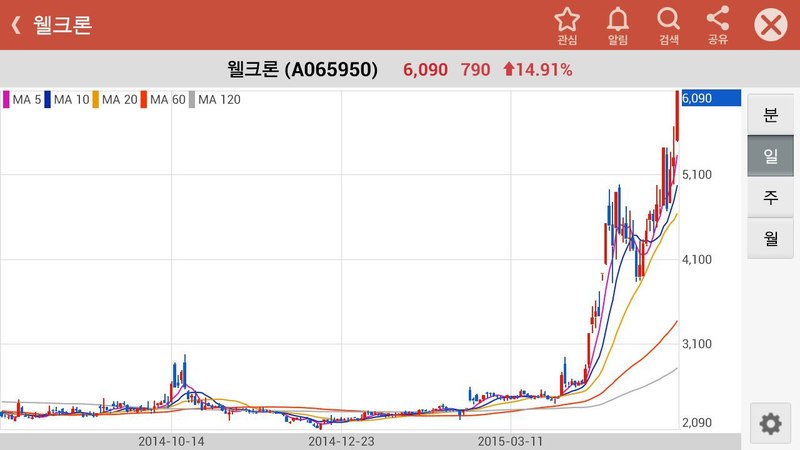Open the stock search magnifier
Screen dimensions: 800x450
coord(668,25)
